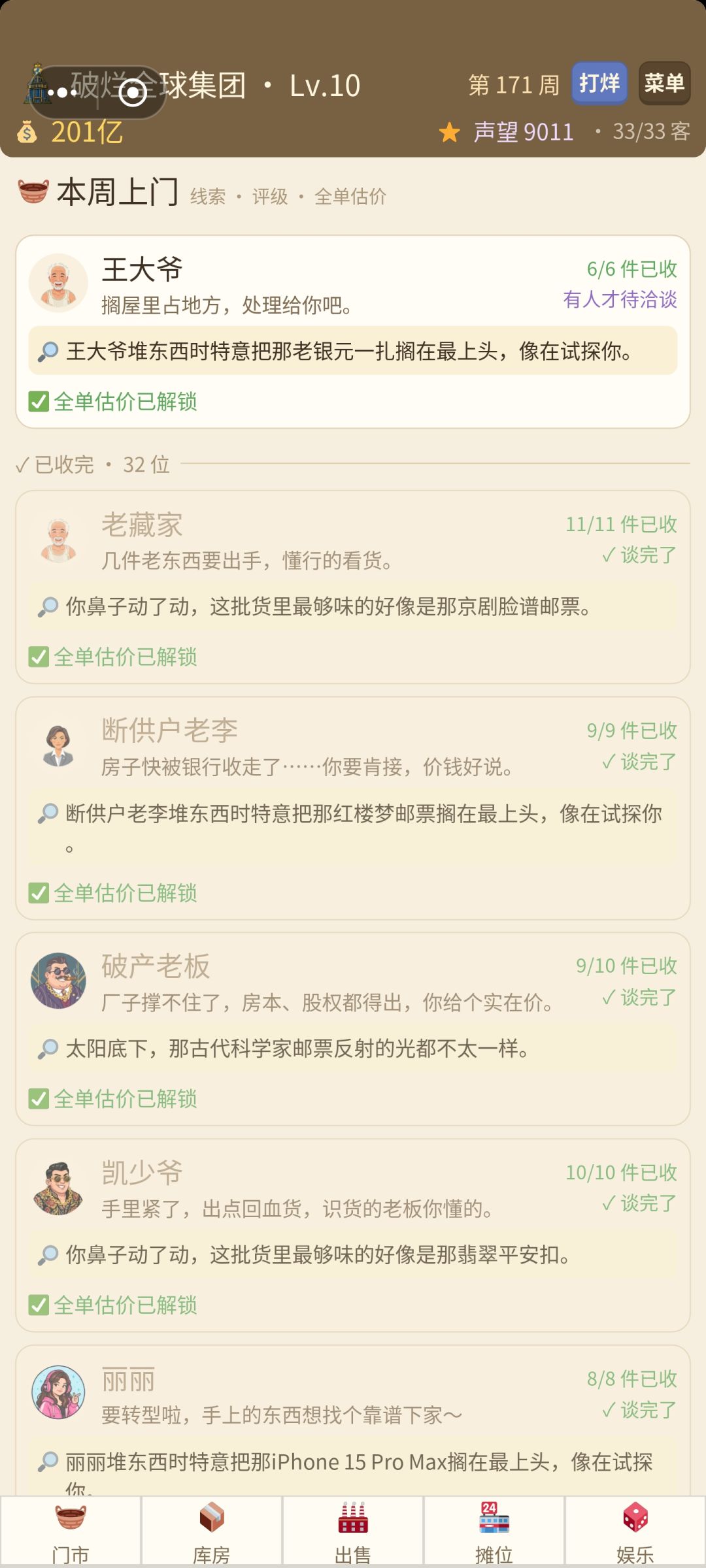The width and height of the screenshot is (706, 1568).
Task: Open the 断供户老李 customer card
Action: [x=353, y=808]
